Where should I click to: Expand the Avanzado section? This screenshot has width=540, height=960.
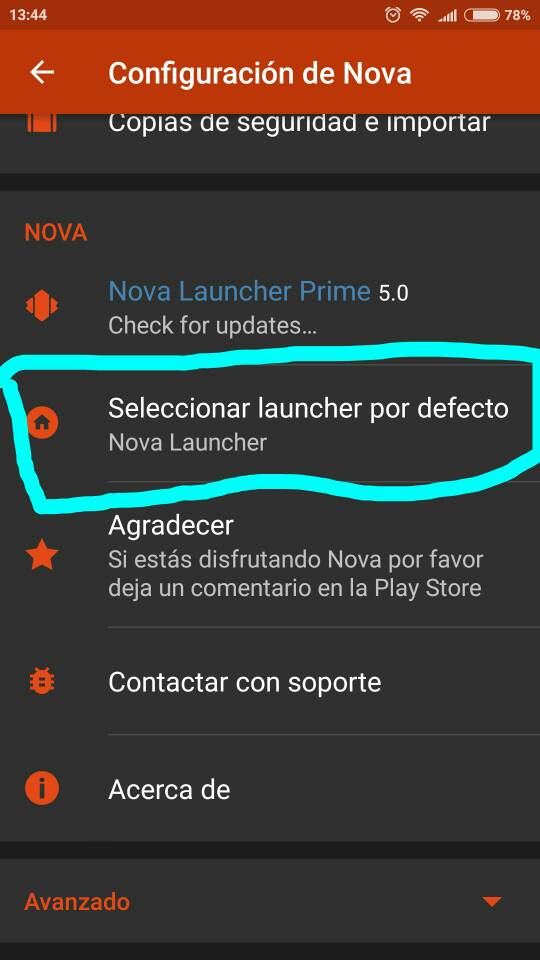[270, 901]
